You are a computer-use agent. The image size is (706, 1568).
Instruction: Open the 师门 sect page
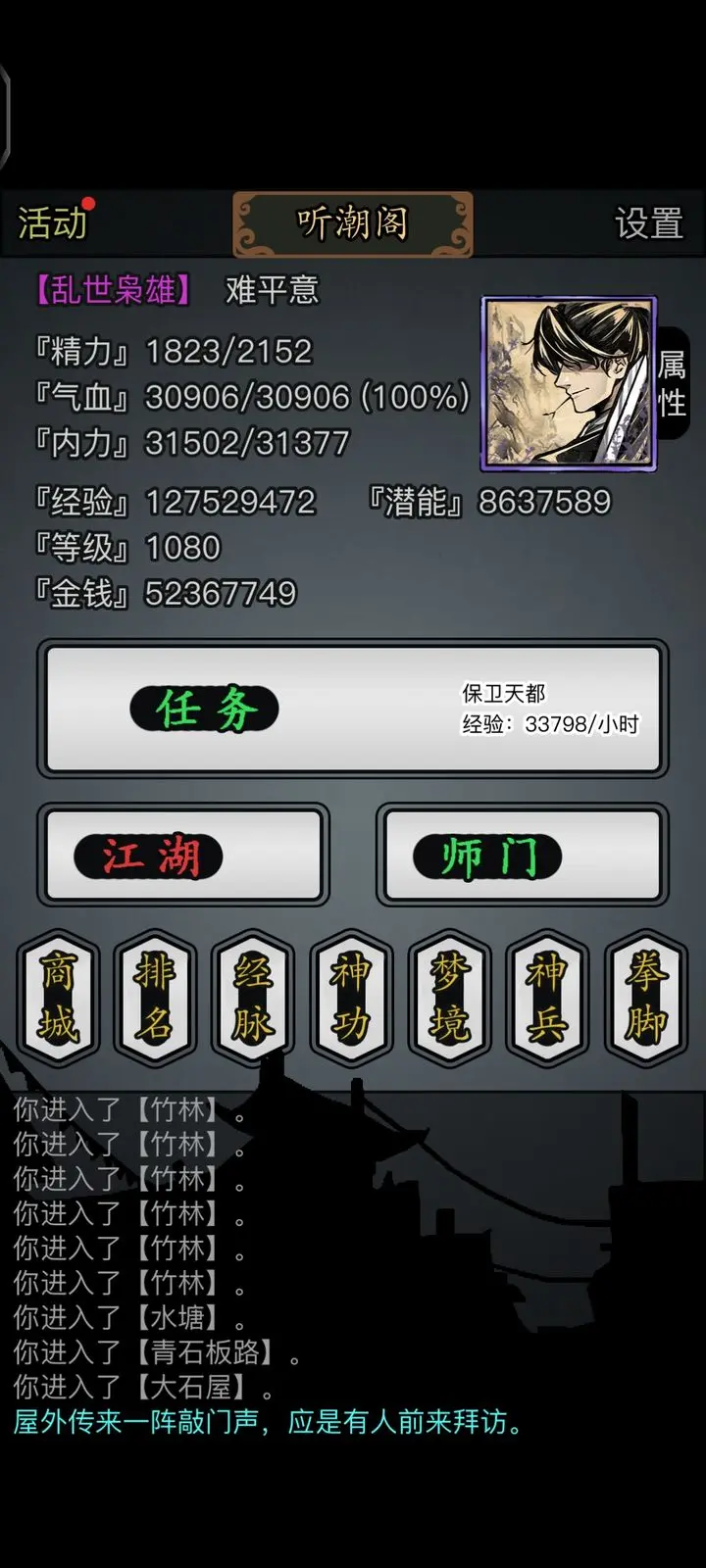pos(523,856)
